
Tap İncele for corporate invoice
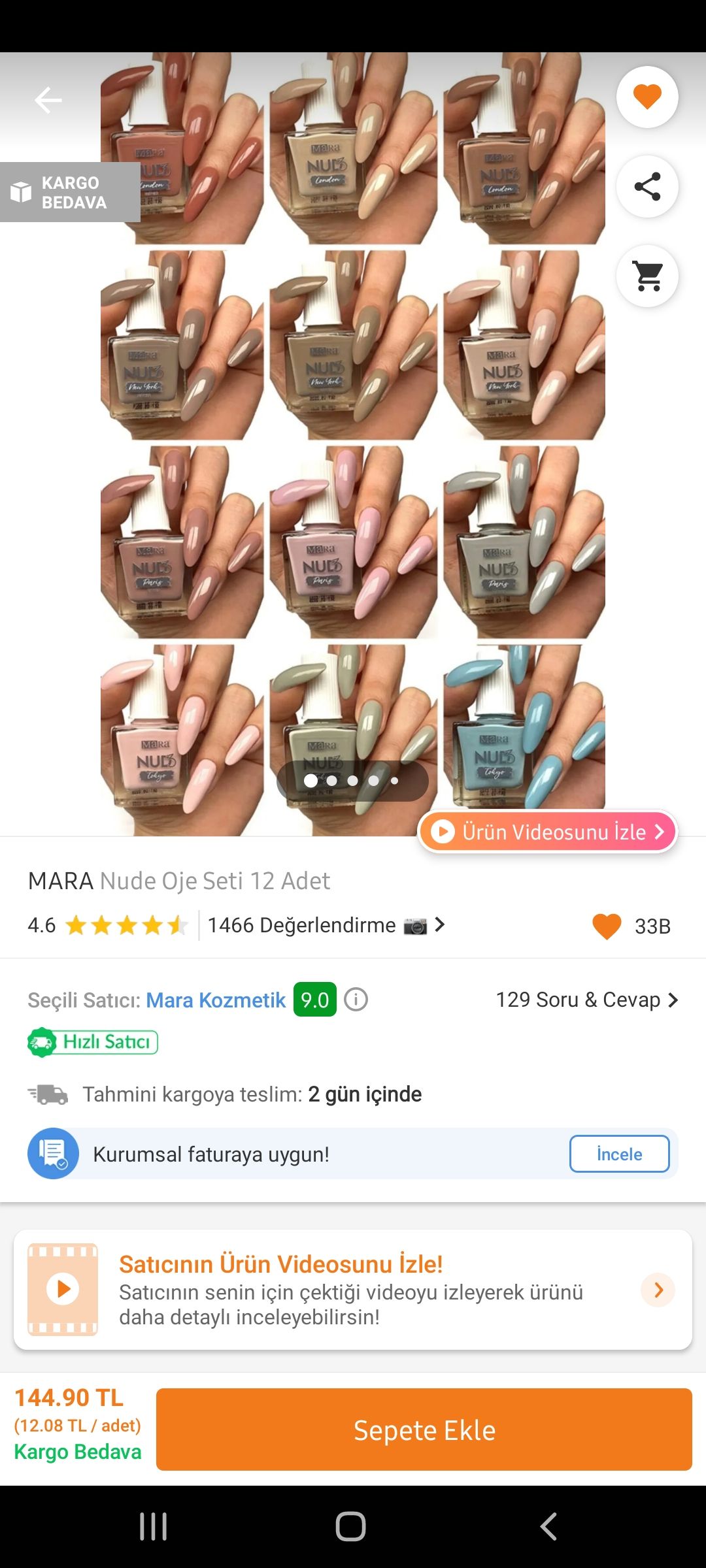[619, 1154]
